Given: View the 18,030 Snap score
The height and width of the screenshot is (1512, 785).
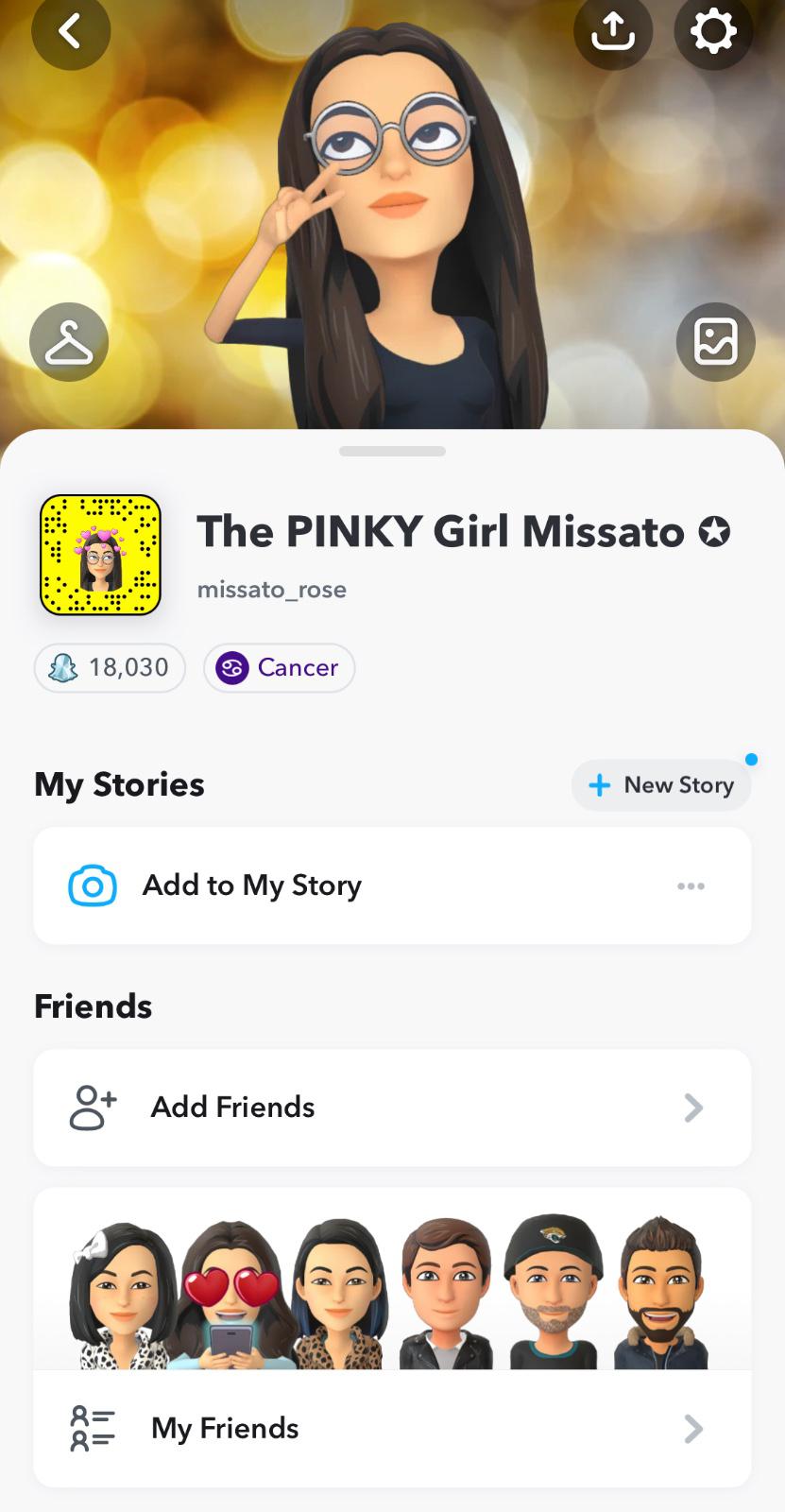Looking at the screenshot, I should 110,668.
